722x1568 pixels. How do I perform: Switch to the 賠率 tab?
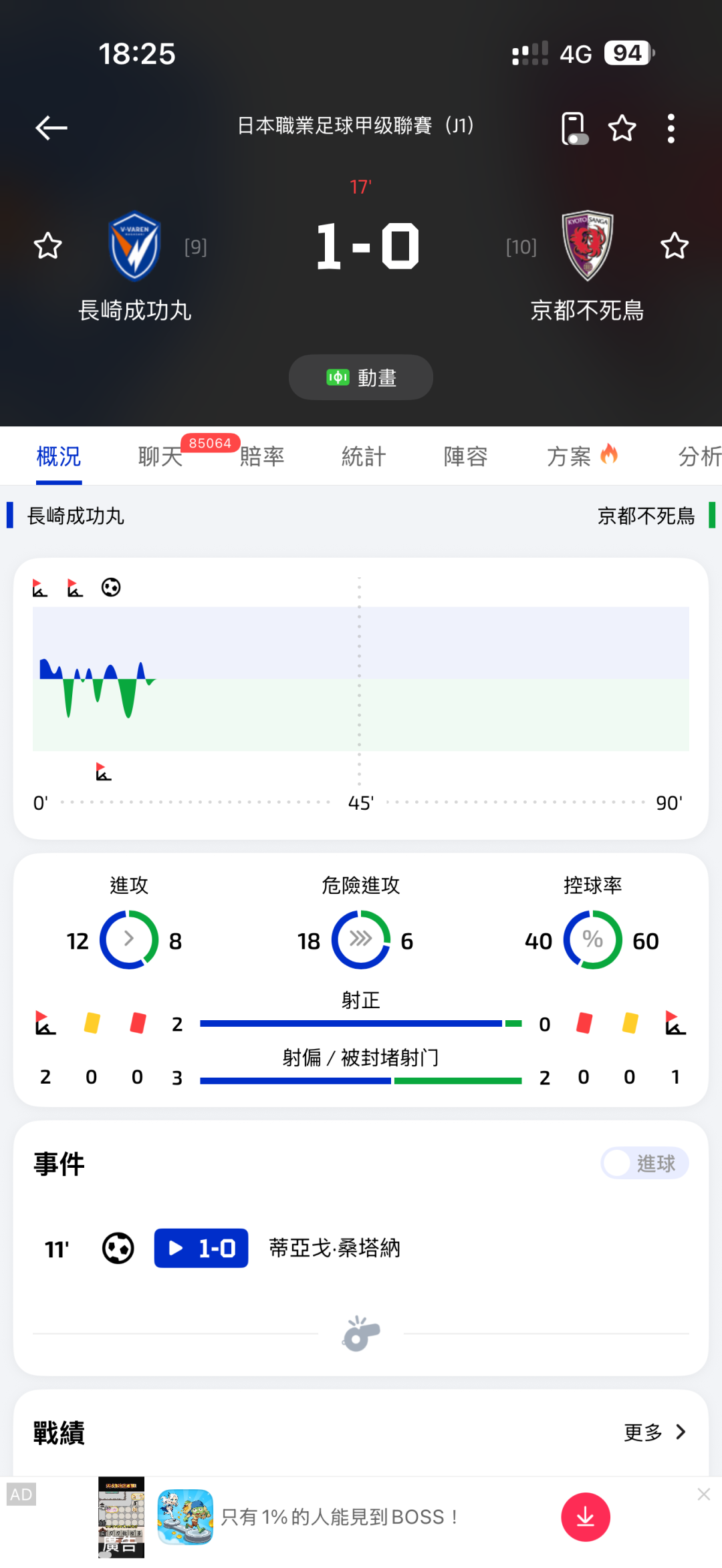pyautogui.click(x=262, y=457)
